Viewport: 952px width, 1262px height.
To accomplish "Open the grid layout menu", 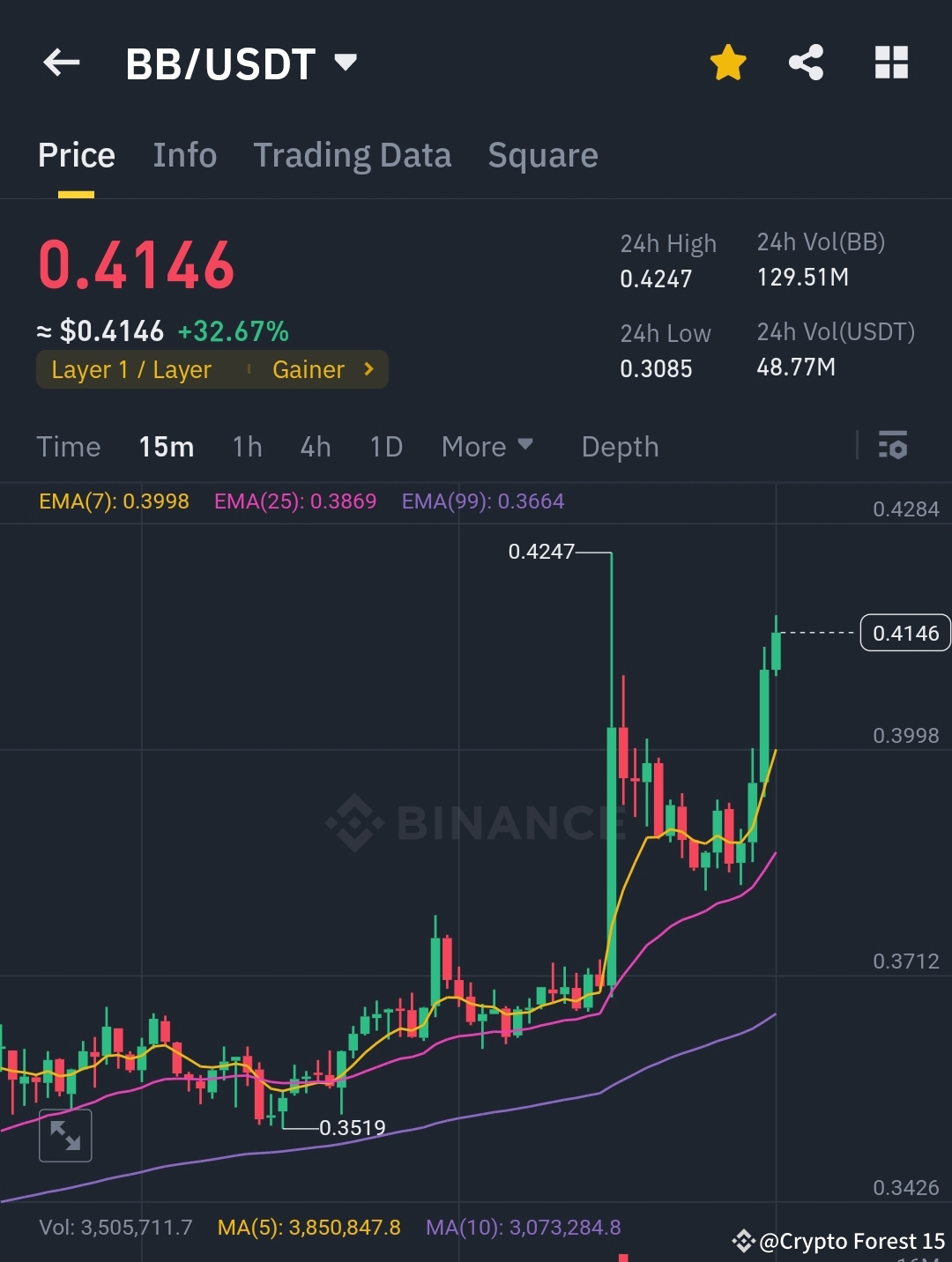I will coord(890,62).
